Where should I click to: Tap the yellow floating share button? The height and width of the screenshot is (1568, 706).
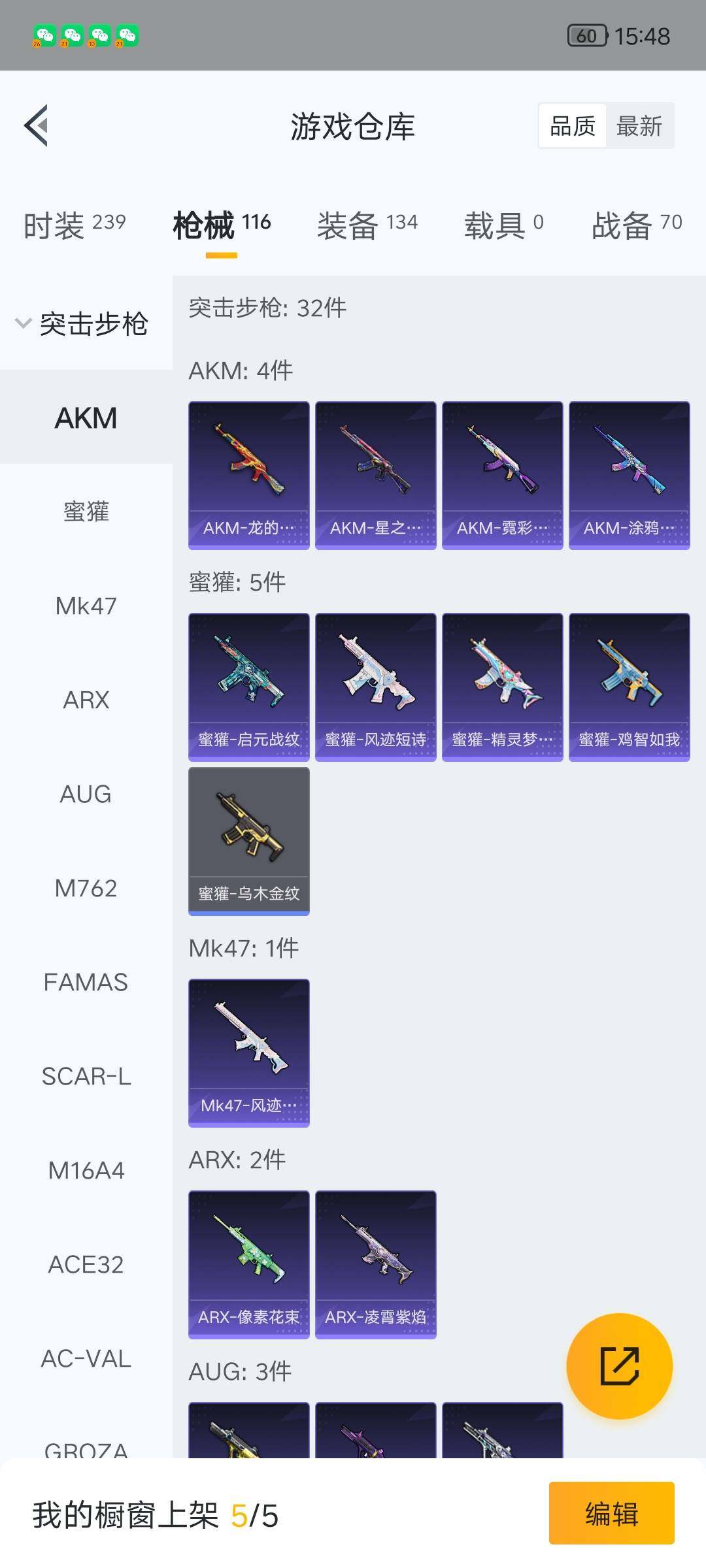[619, 1366]
